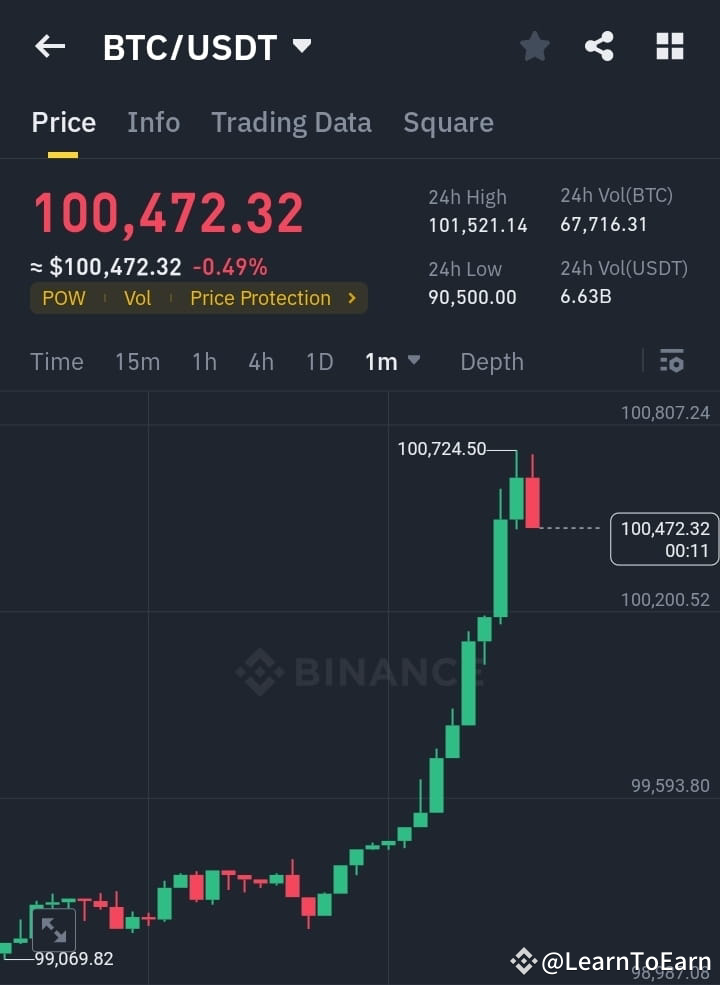
Task: Toggle the POW label
Action: click(x=64, y=297)
